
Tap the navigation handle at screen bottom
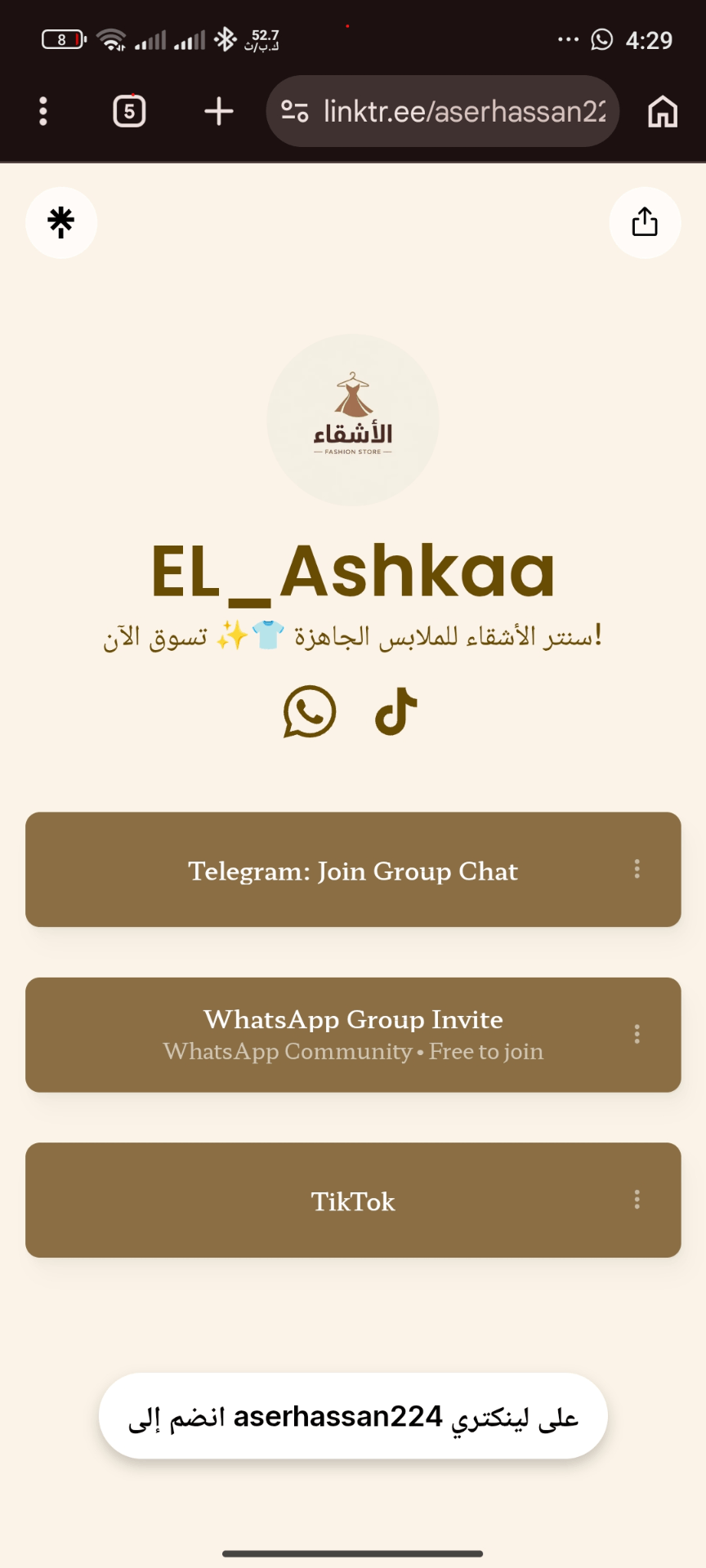(352, 1551)
